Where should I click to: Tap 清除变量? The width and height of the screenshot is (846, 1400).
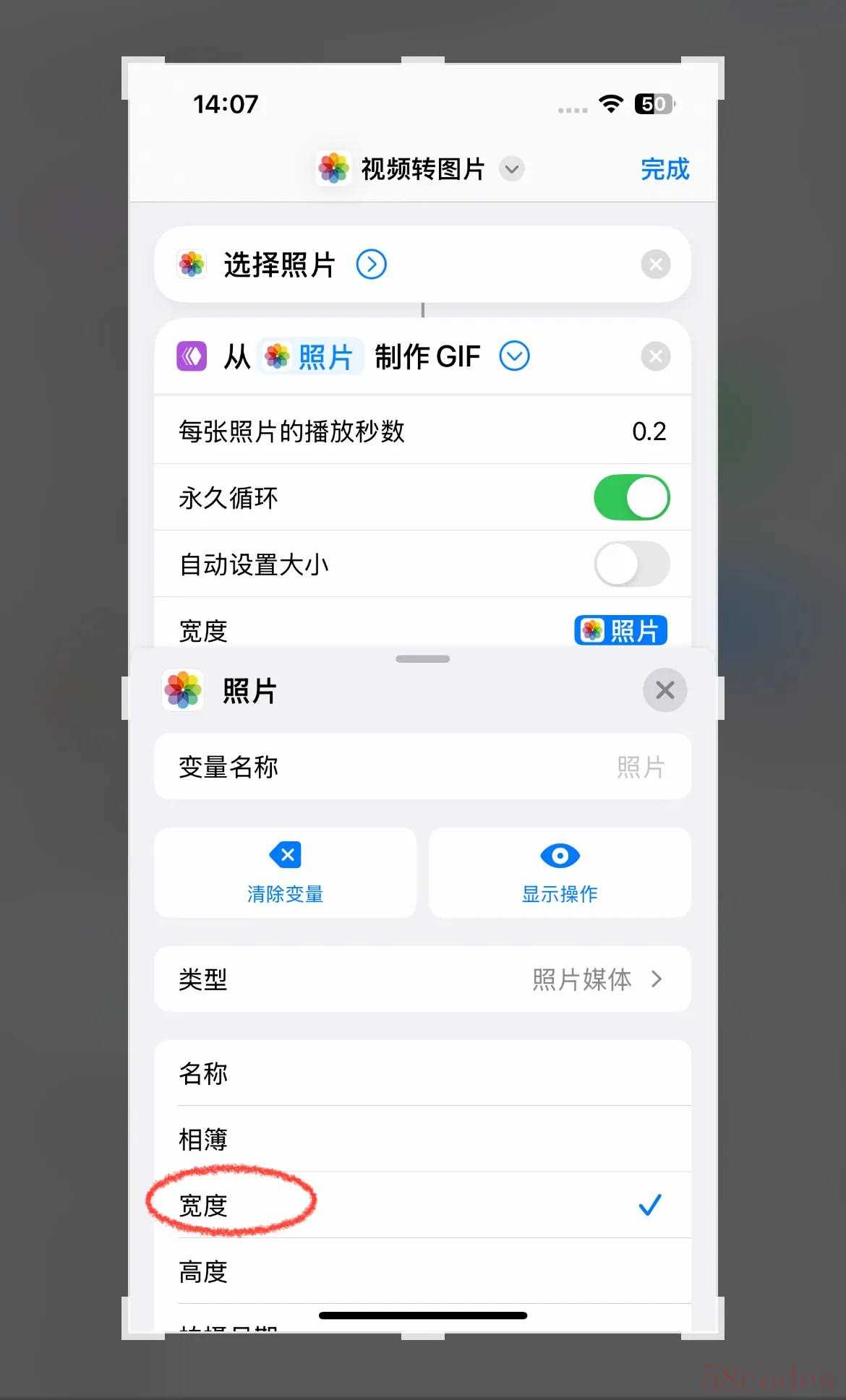pyautogui.click(x=286, y=873)
